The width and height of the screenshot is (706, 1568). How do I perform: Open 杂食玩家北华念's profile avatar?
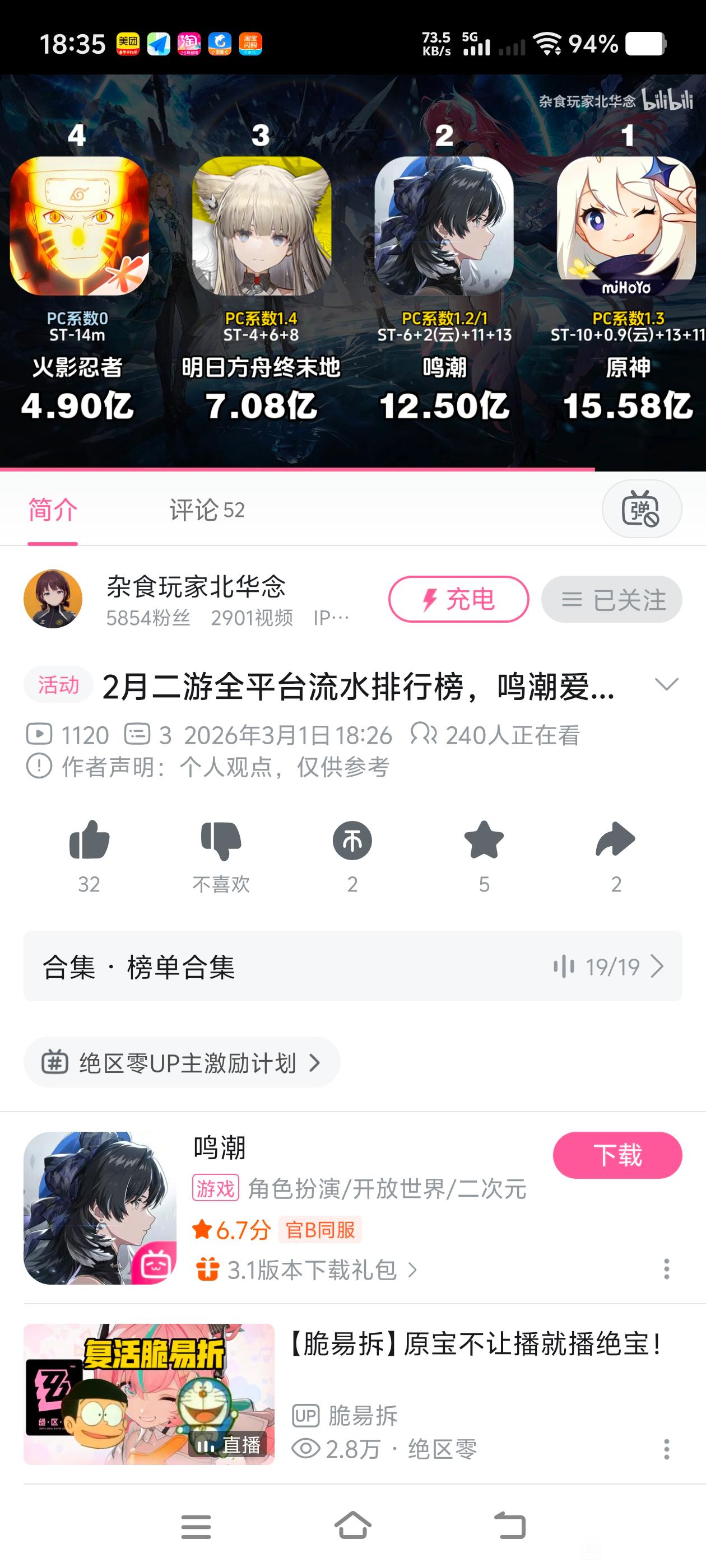point(53,599)
